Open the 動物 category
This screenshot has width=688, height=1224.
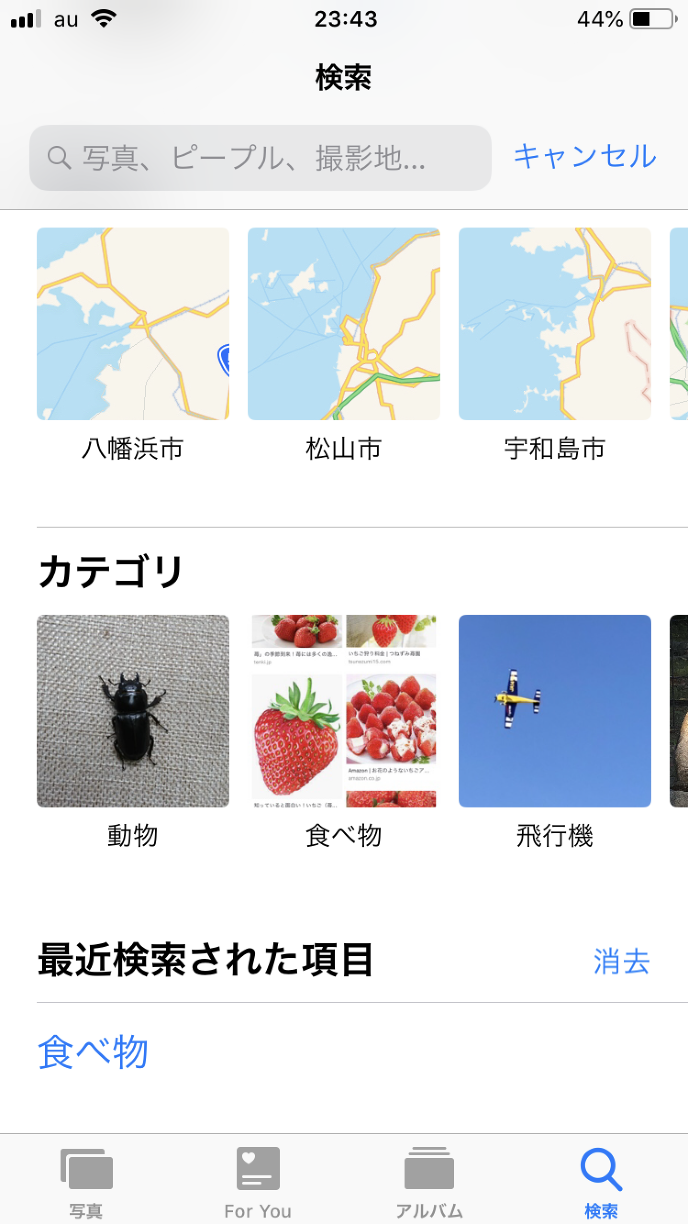[133, 711]
